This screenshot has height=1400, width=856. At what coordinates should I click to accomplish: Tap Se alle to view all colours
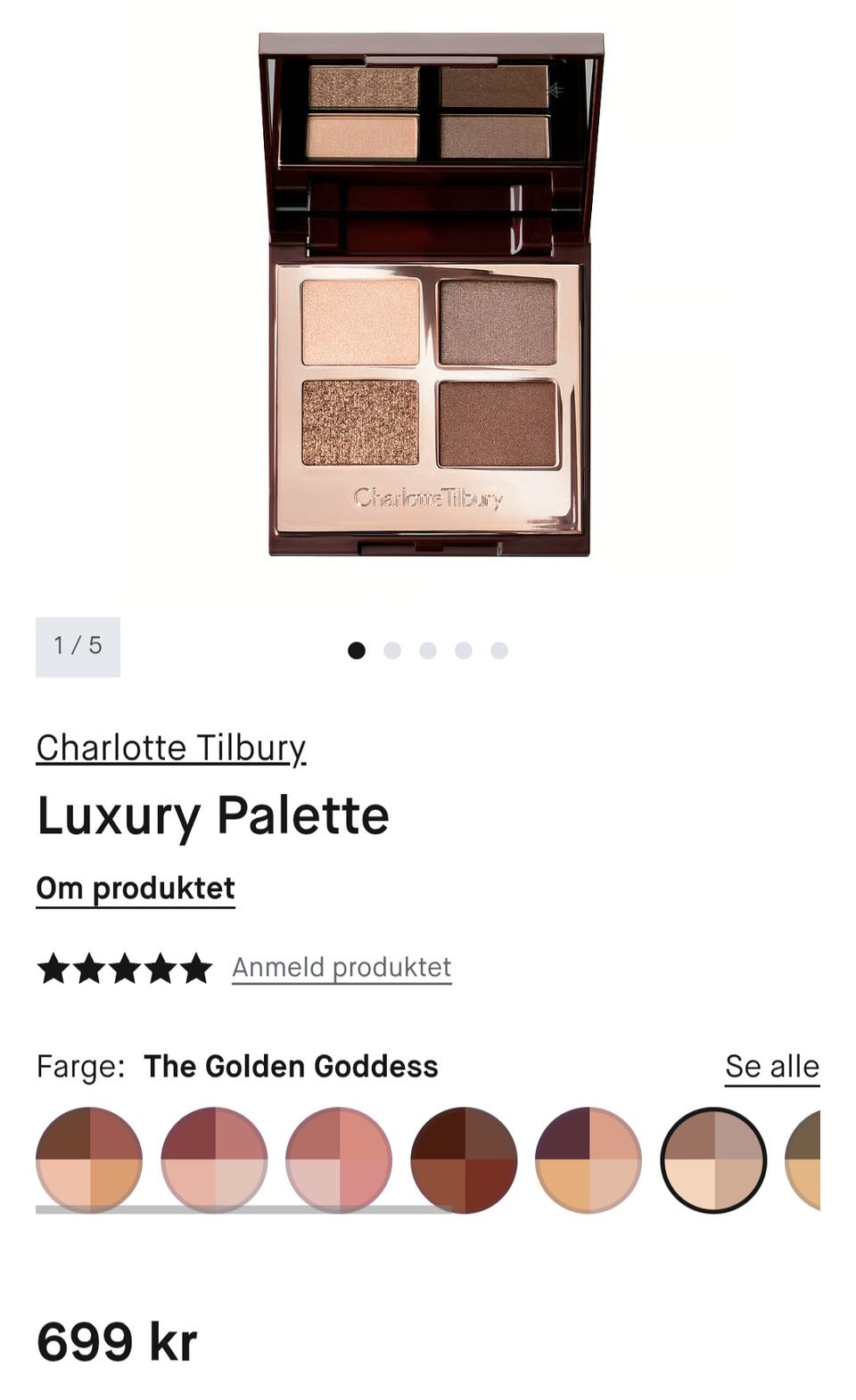(x=772, y=1066)
